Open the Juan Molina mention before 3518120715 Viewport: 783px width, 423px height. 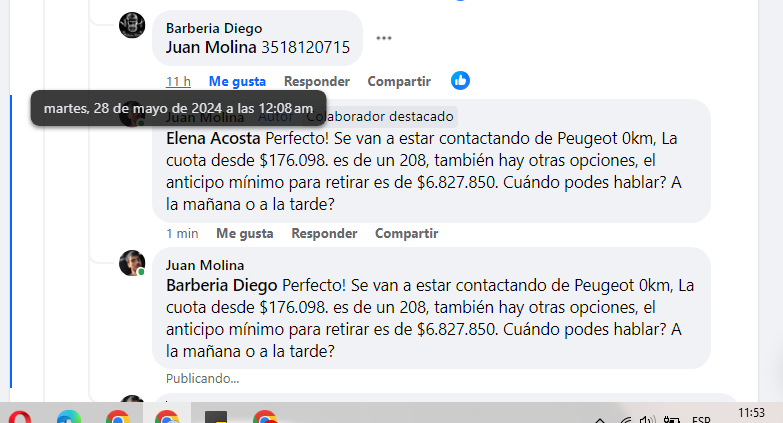(211, 47)
